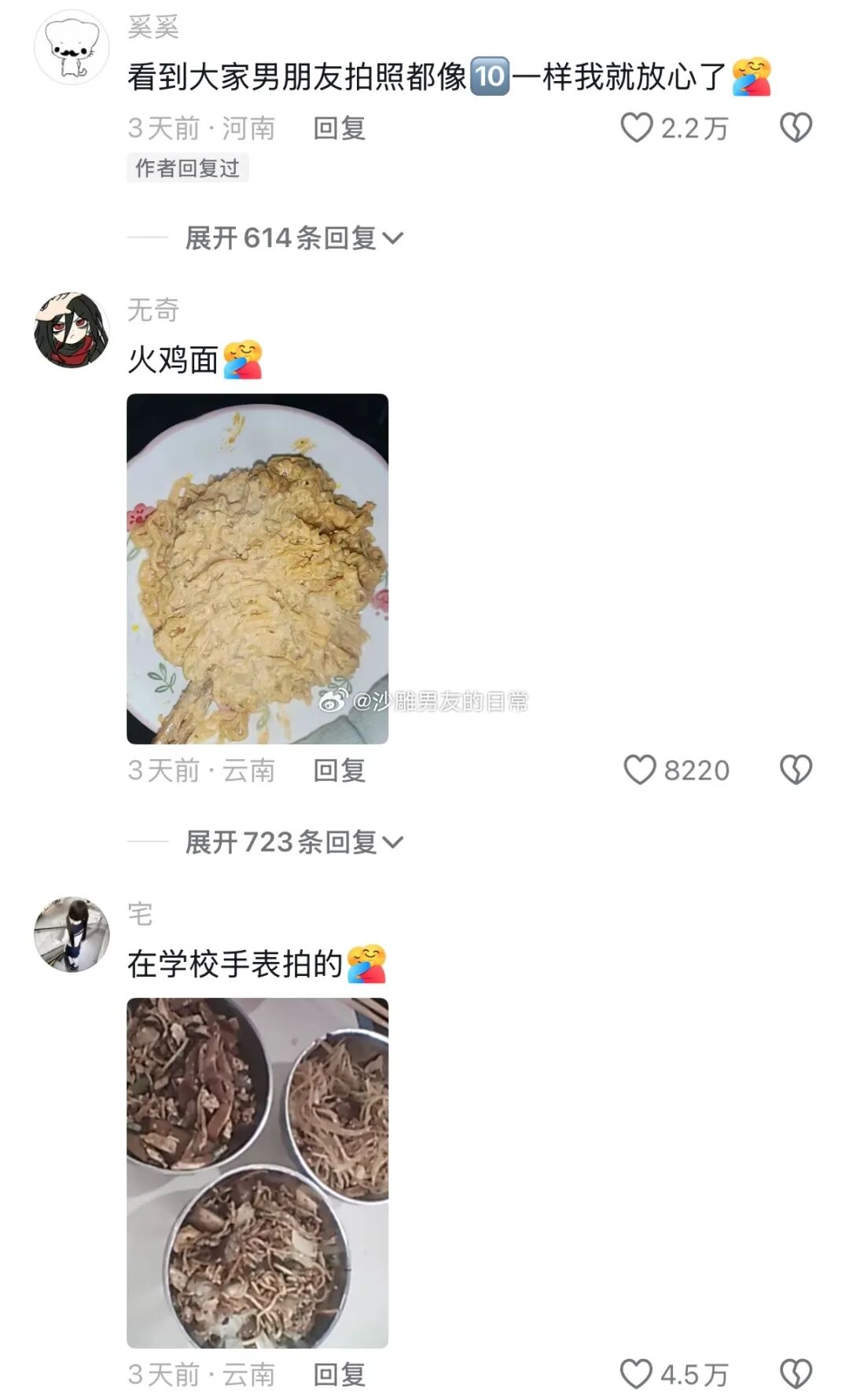The image size is (849, 1400).
Task: Like 宅's comment with 4.5万 likes
Action: point(637,1374)
